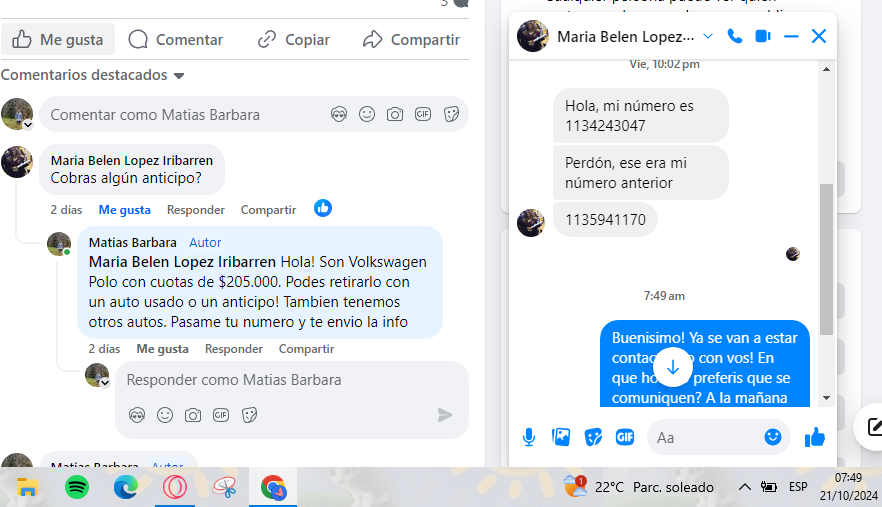Minimize the Maria Belen chat window
The image size is (882, 507).
coord(791,36)
